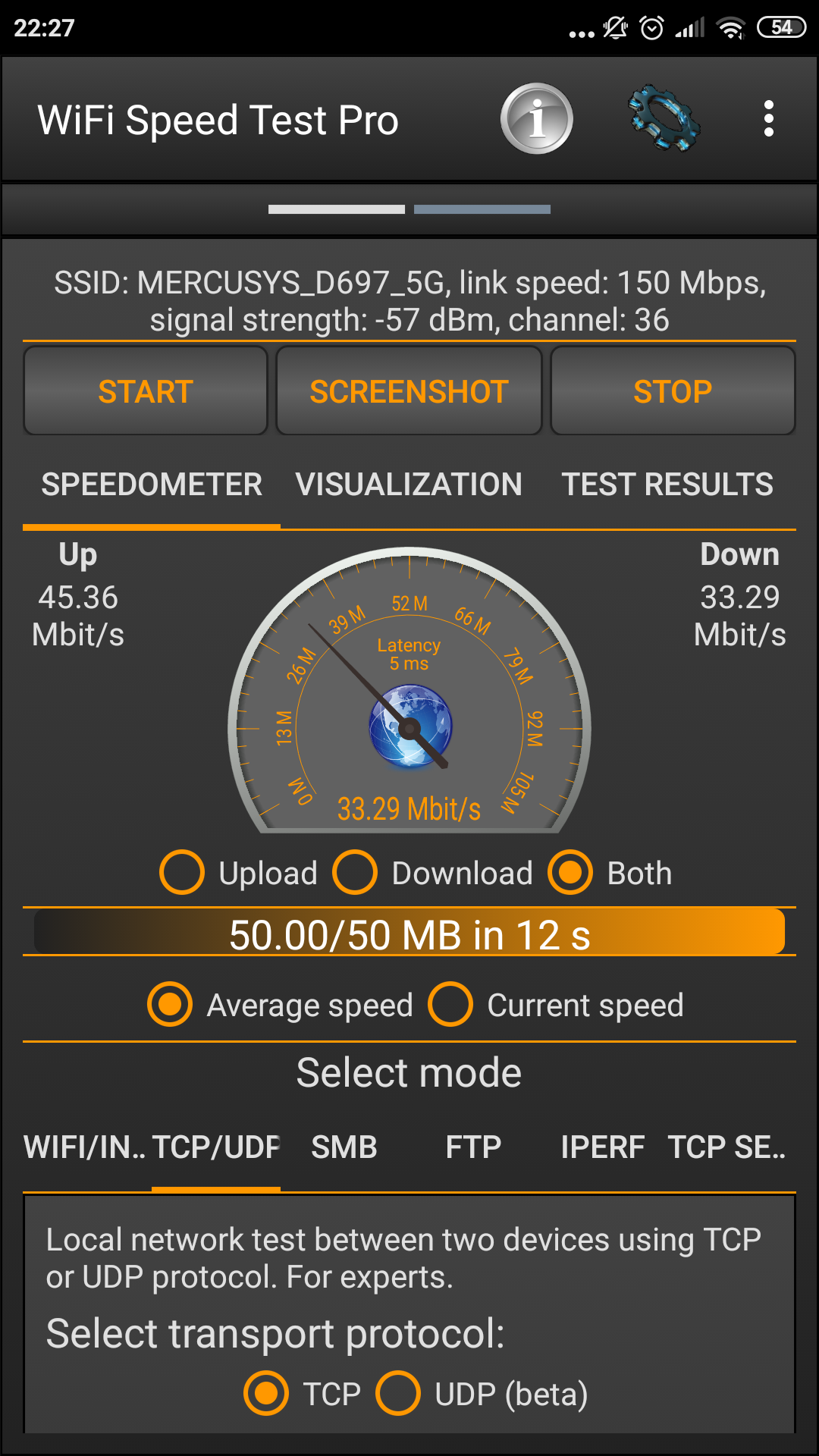Select UDP (beta) transport protocol
819x1456 pixels.
(x=399, y=1394)
